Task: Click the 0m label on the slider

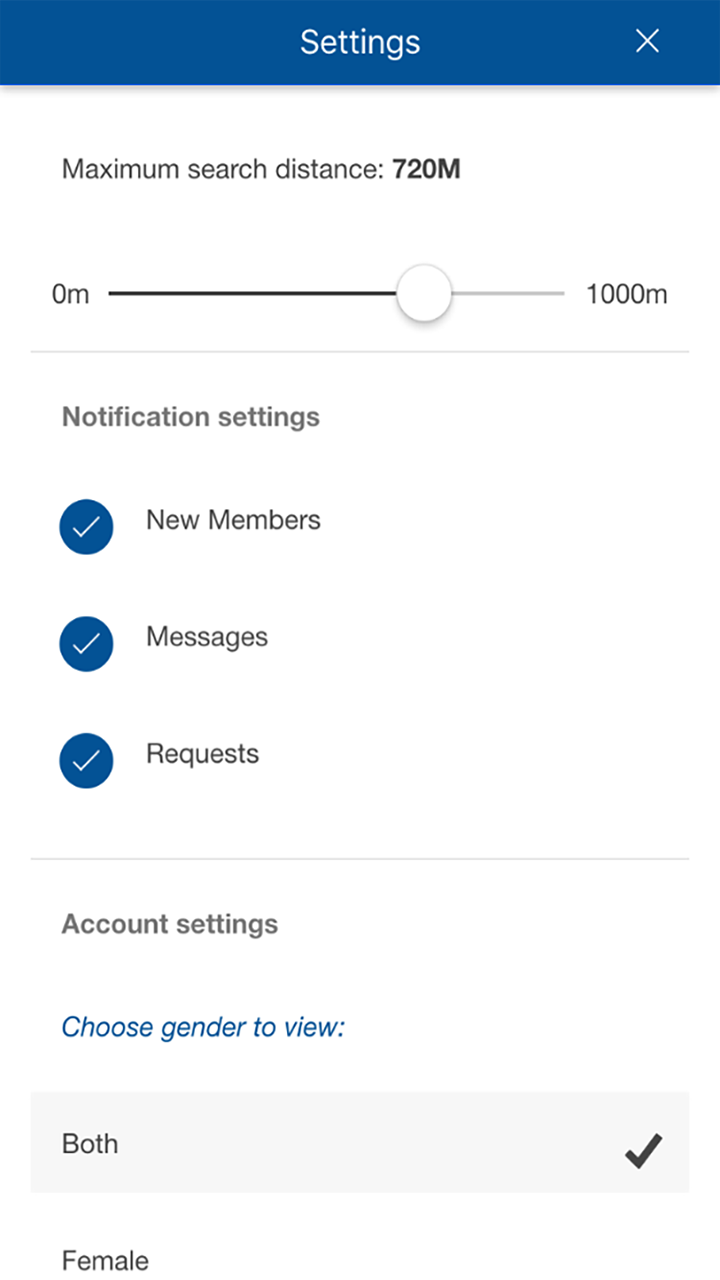Action: (70, 293)
